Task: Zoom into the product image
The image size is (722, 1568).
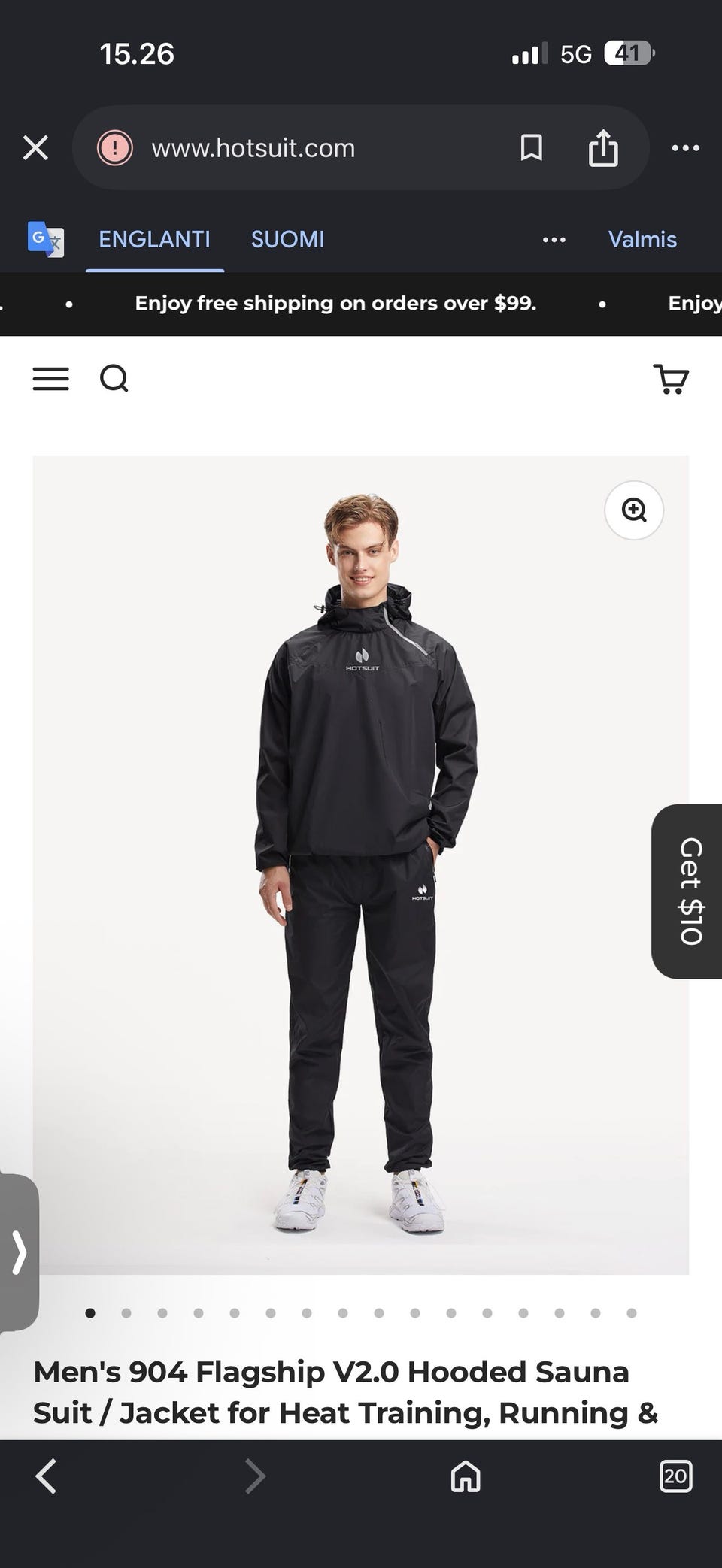Action: [634, 510]
